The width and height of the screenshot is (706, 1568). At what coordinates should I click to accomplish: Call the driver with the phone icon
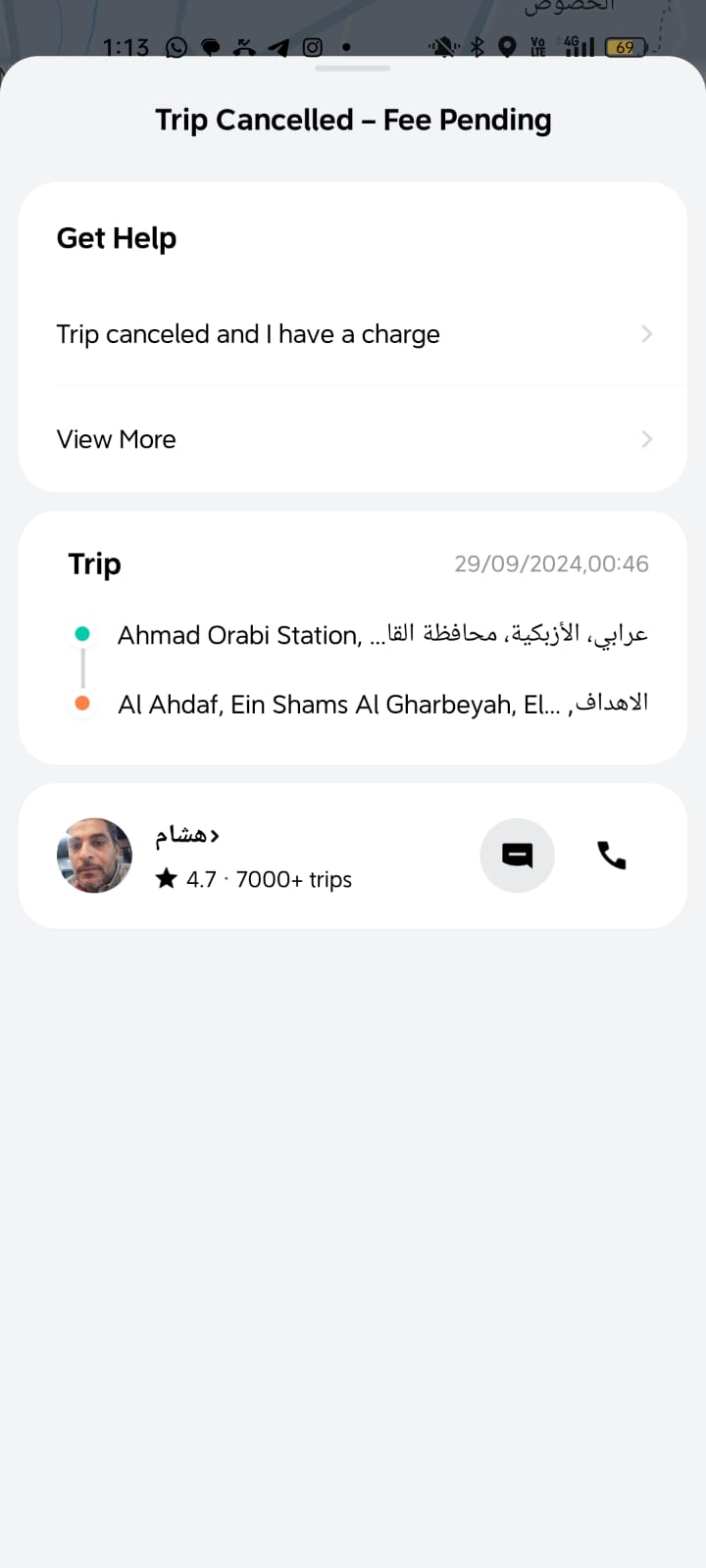pos(612,856)
